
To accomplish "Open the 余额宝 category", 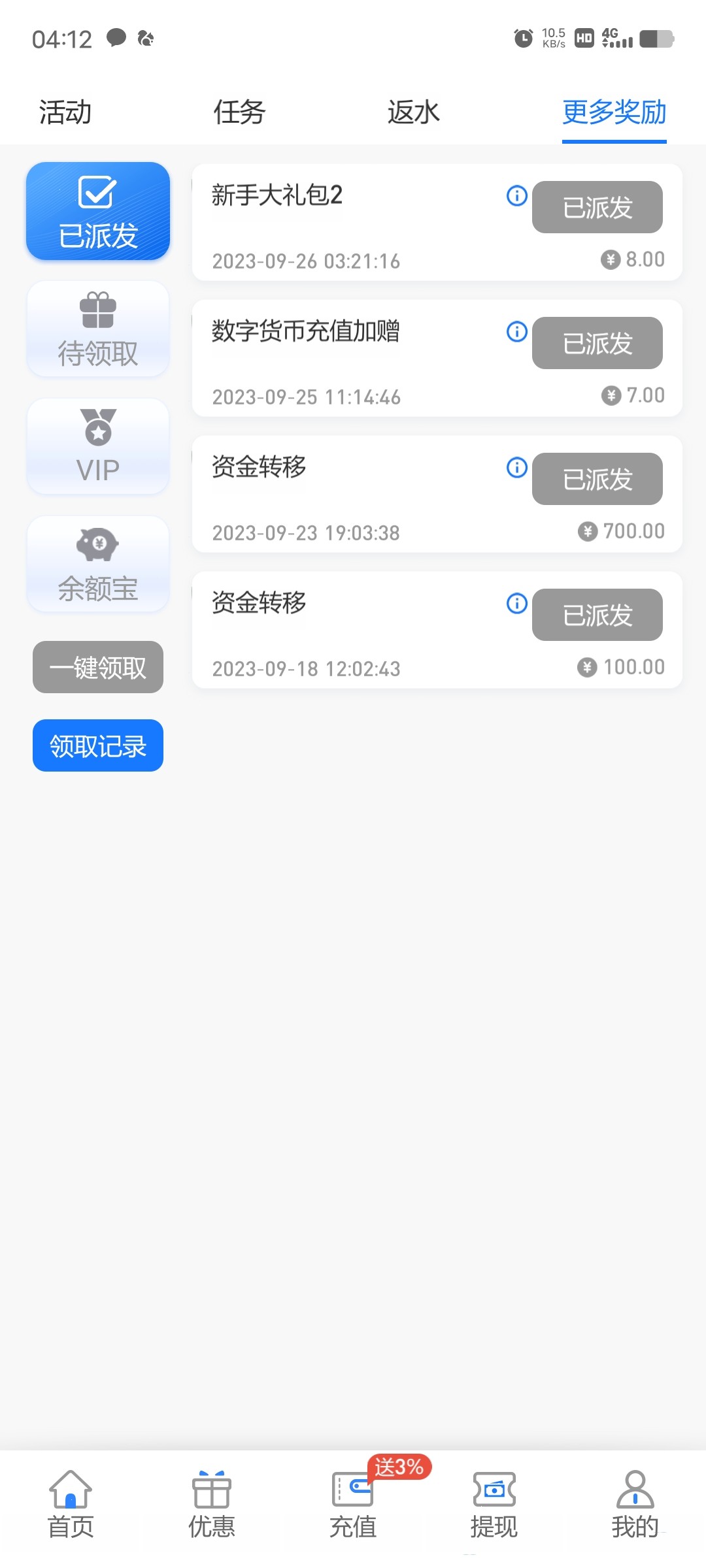I will 98,564.
